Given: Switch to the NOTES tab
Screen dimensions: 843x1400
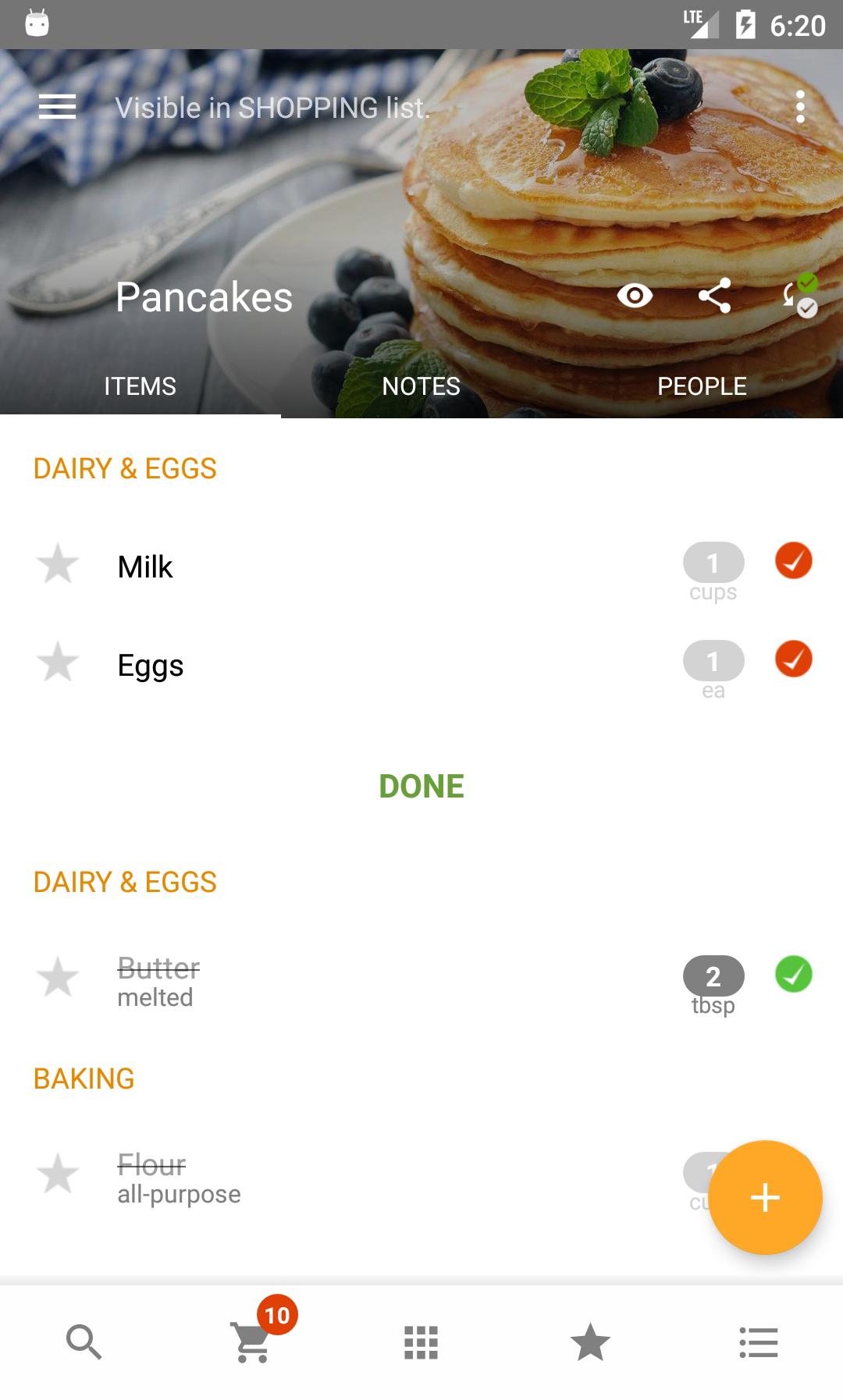Looking at the screenshot, I should (421, 386).
